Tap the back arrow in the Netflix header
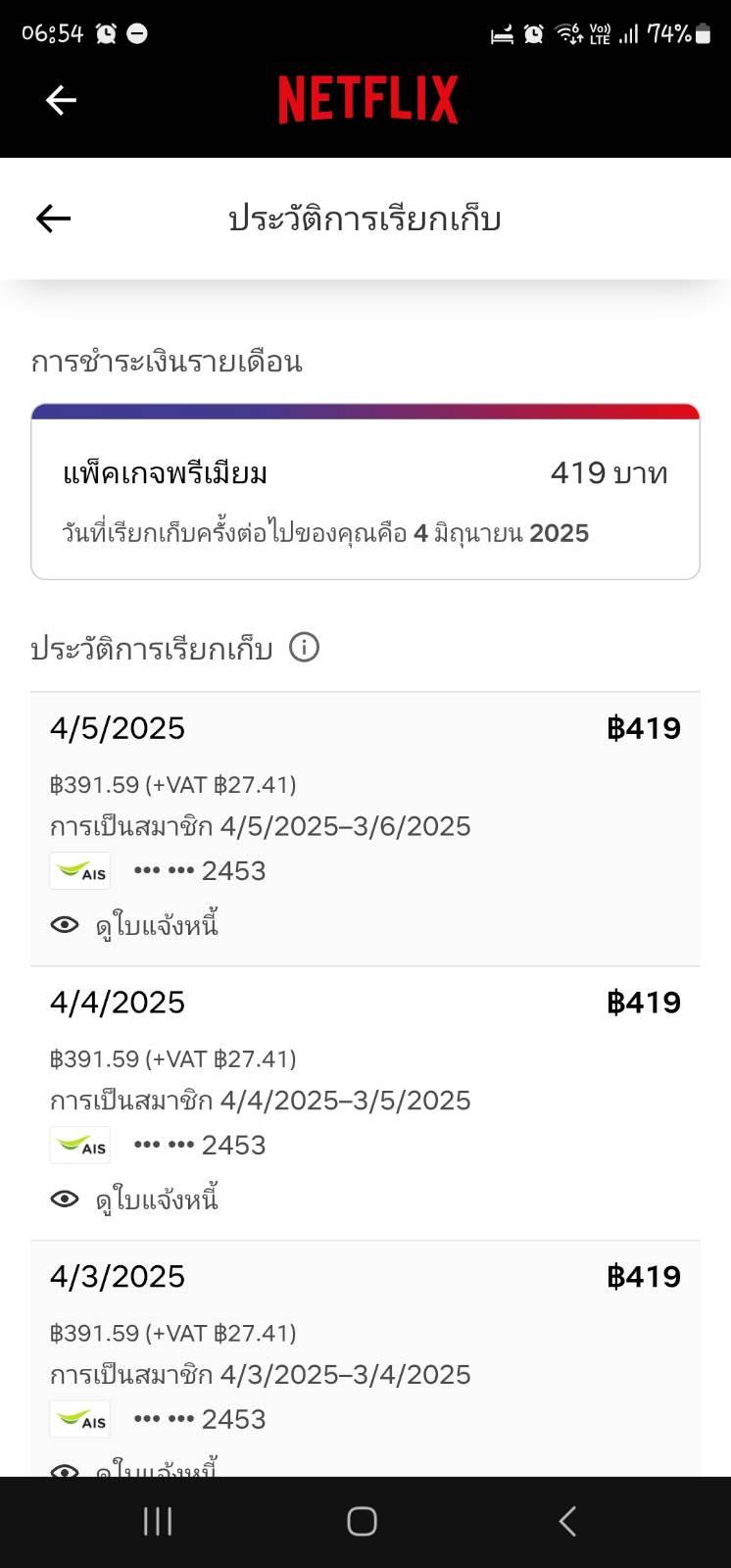This screenshot has height=1568, width=731. [61, 100]
